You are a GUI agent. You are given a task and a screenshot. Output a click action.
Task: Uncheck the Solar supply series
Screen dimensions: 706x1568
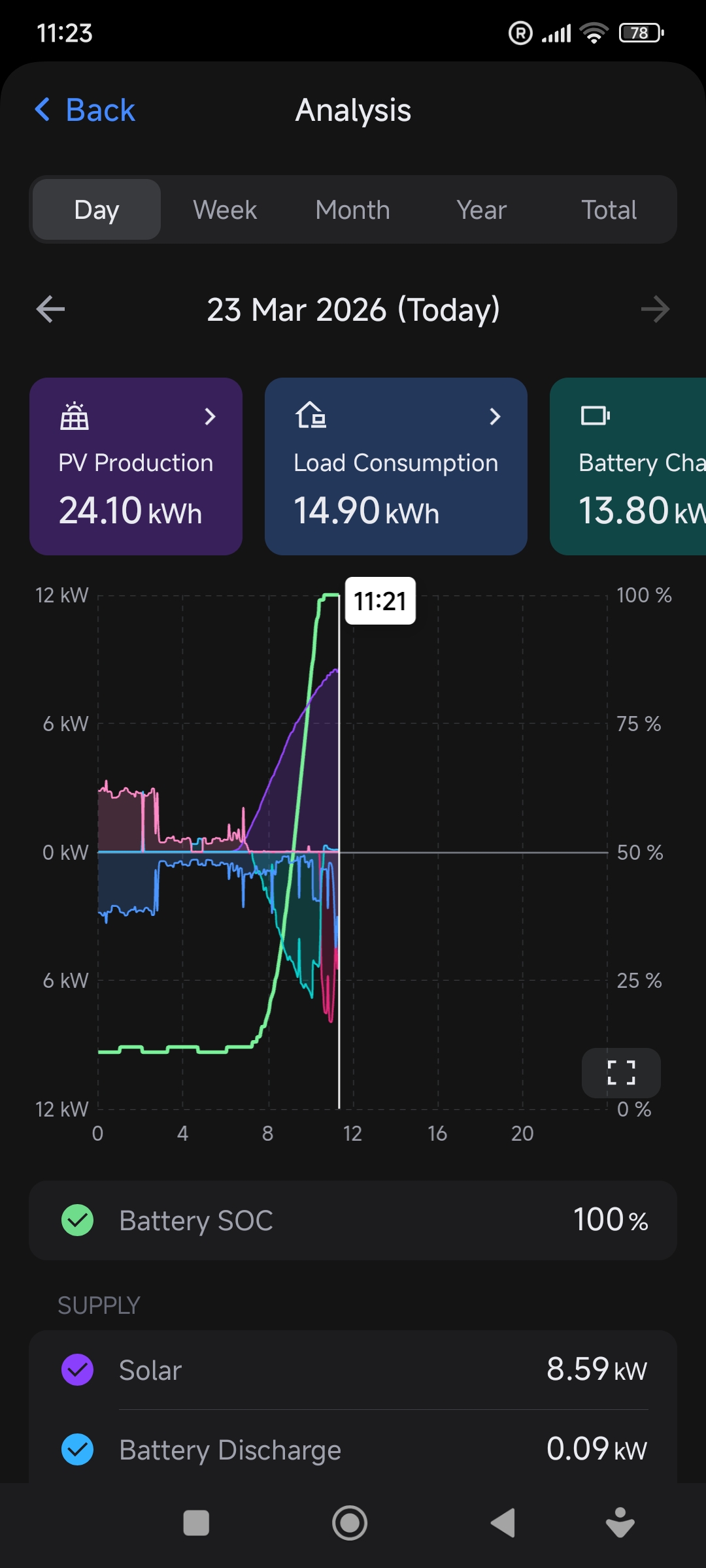[x=78, y=1370]
